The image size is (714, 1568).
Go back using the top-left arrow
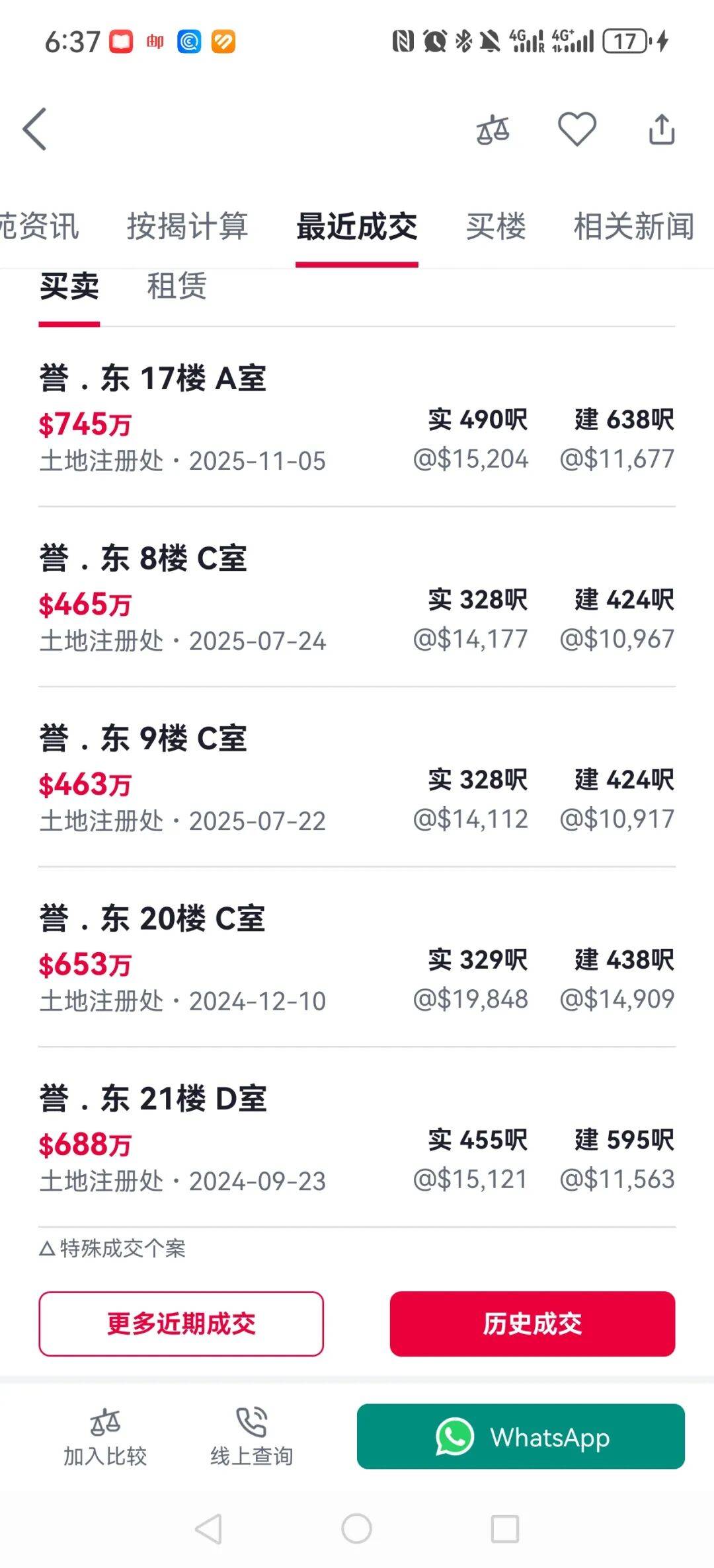35,130
